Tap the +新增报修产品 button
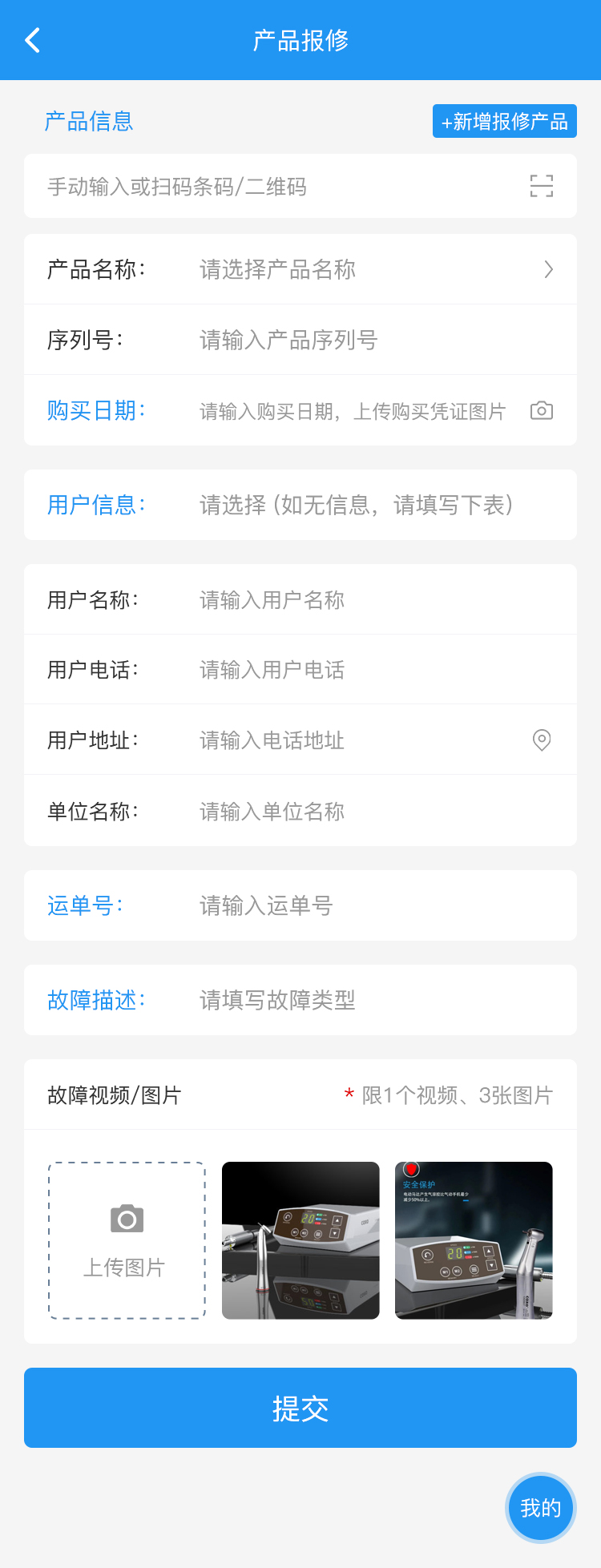This screenshot has width=601, height=1568. (504, 122)
